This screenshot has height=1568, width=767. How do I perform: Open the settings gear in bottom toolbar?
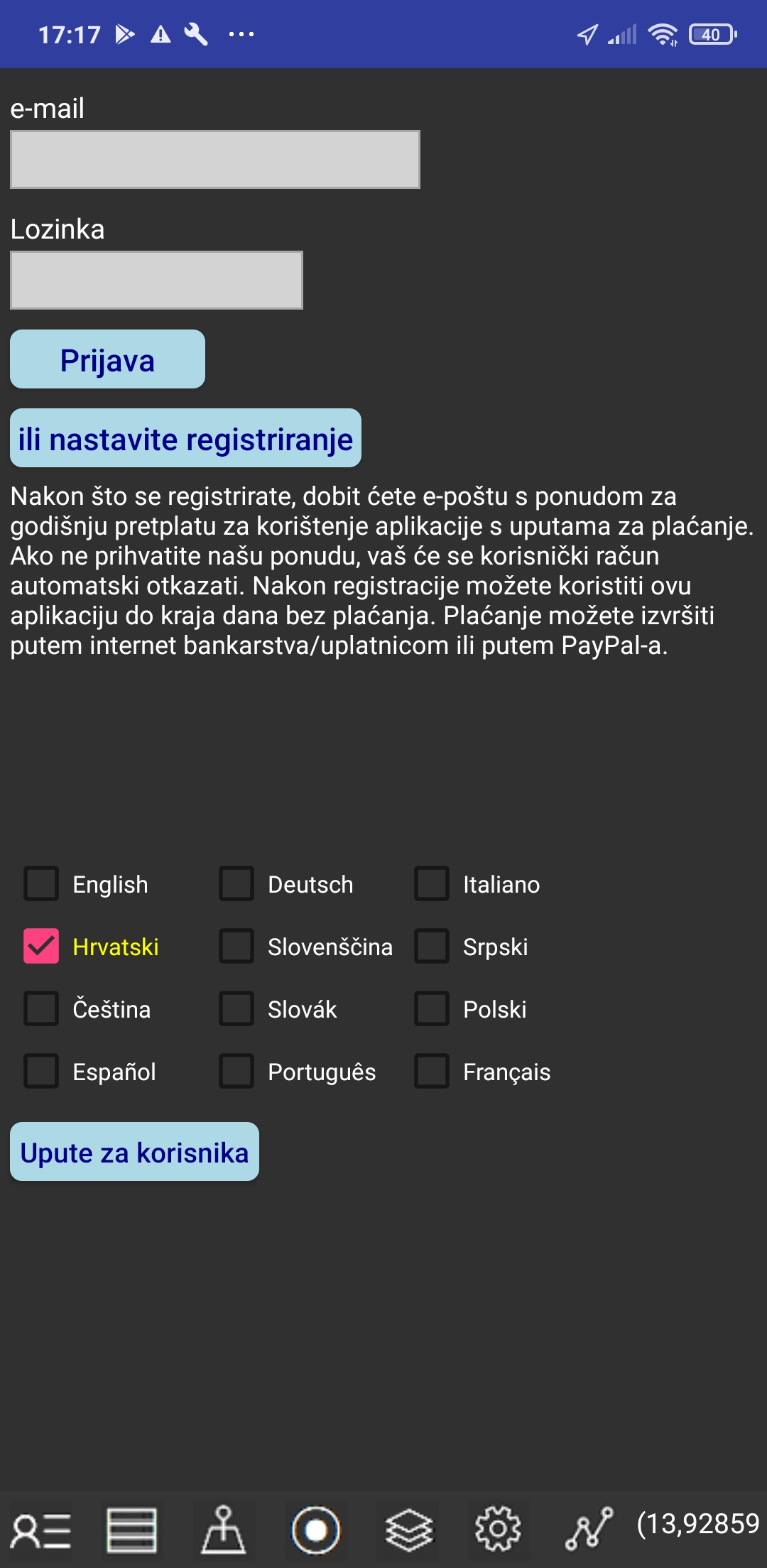pyautogui.click(x=498, y=1529)
